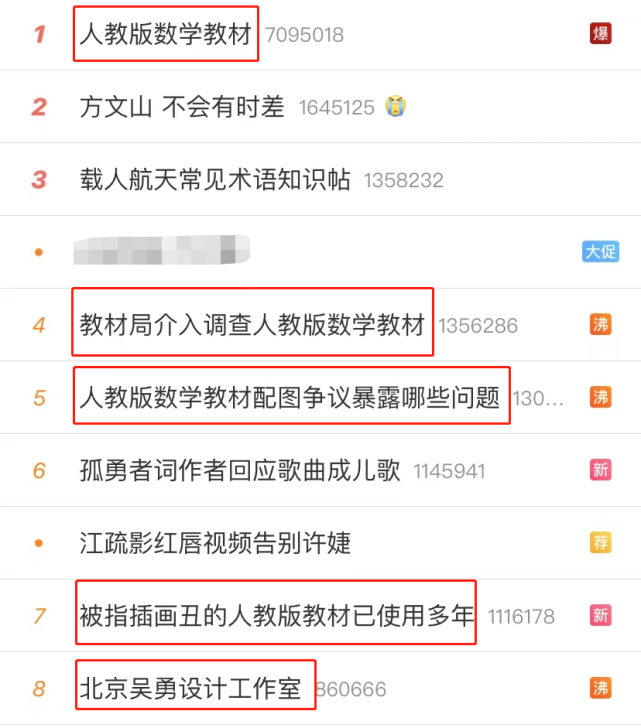Open 教材局介入调查人教版数学教材 entry
Viewport: 641px width, 728px height.
(252, 325)
